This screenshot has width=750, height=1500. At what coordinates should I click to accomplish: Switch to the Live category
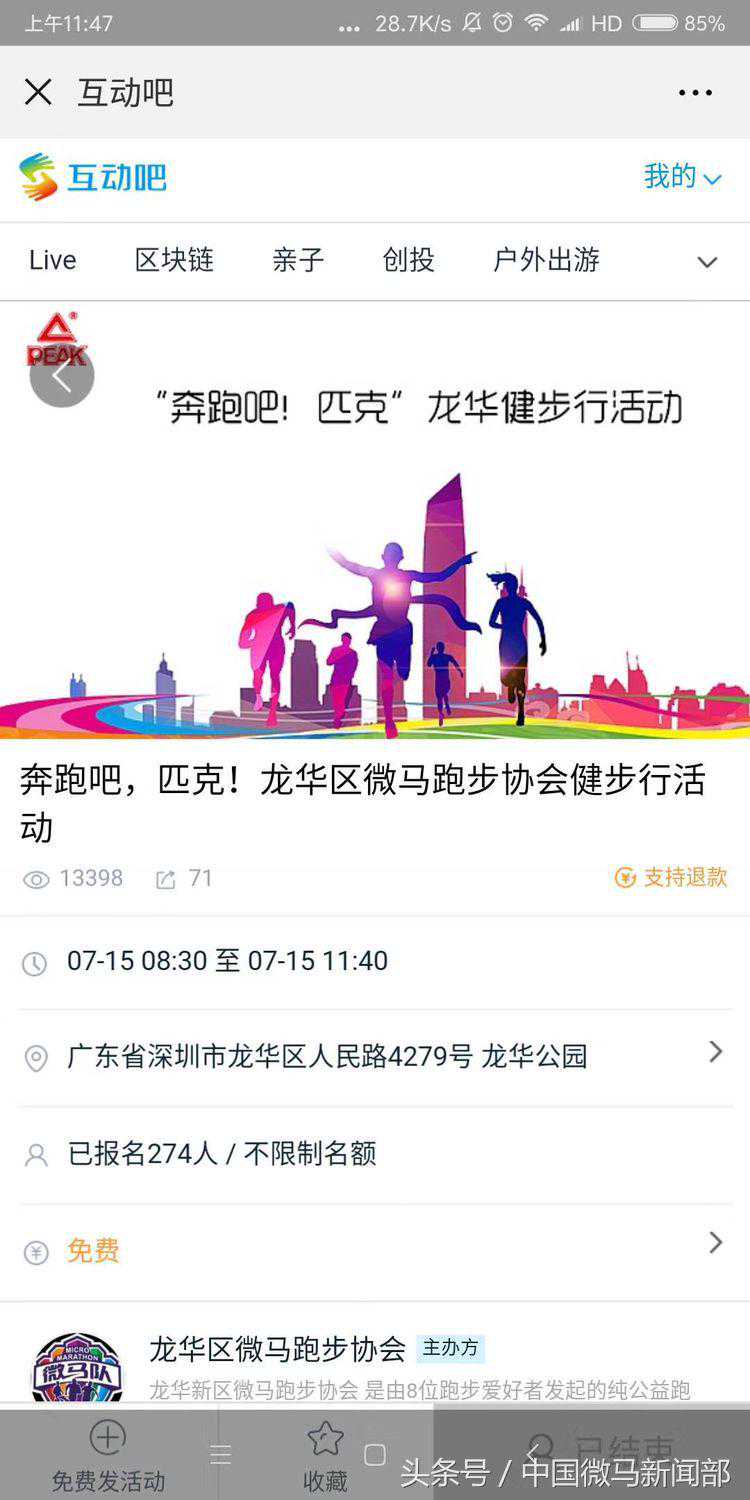(52, 261)
